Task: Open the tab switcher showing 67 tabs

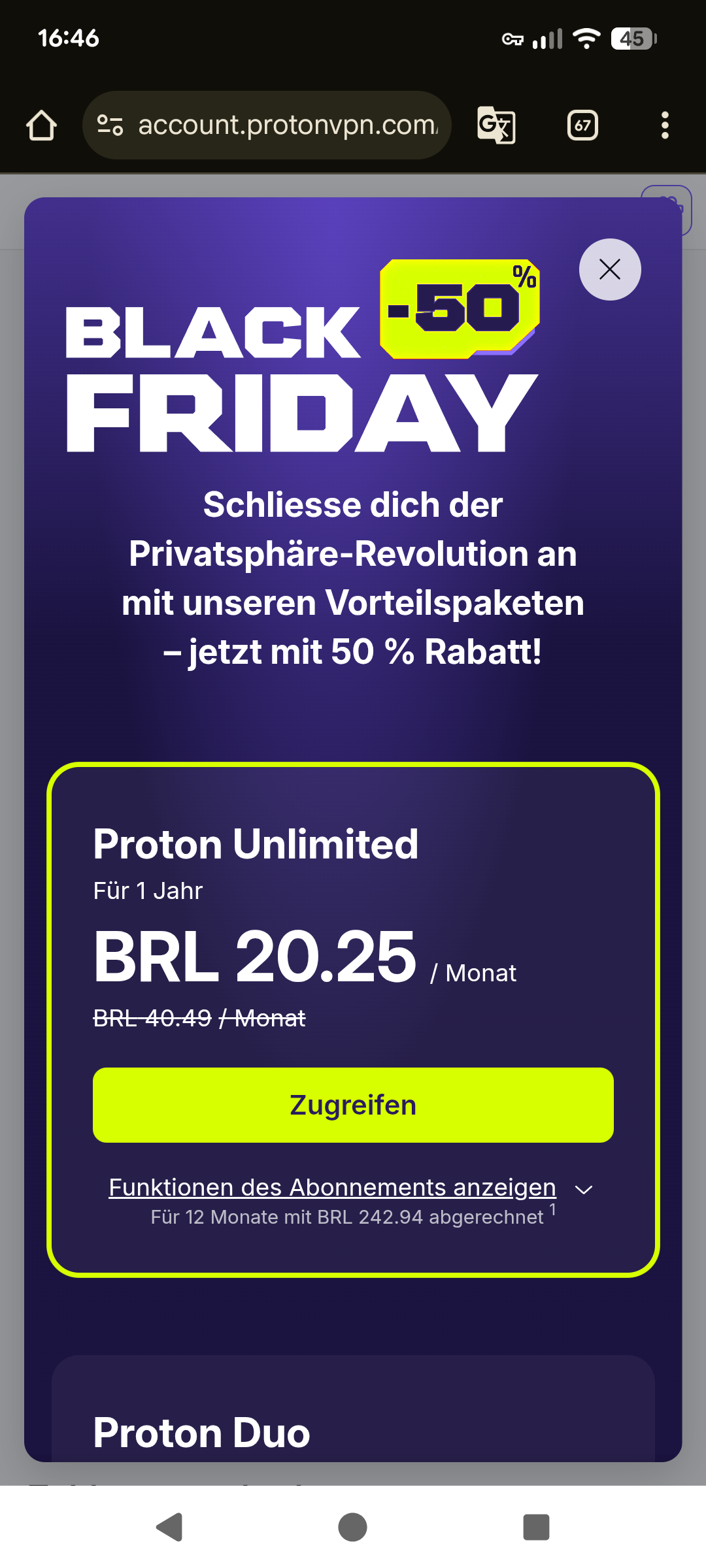Action: [x=582, y=125]
